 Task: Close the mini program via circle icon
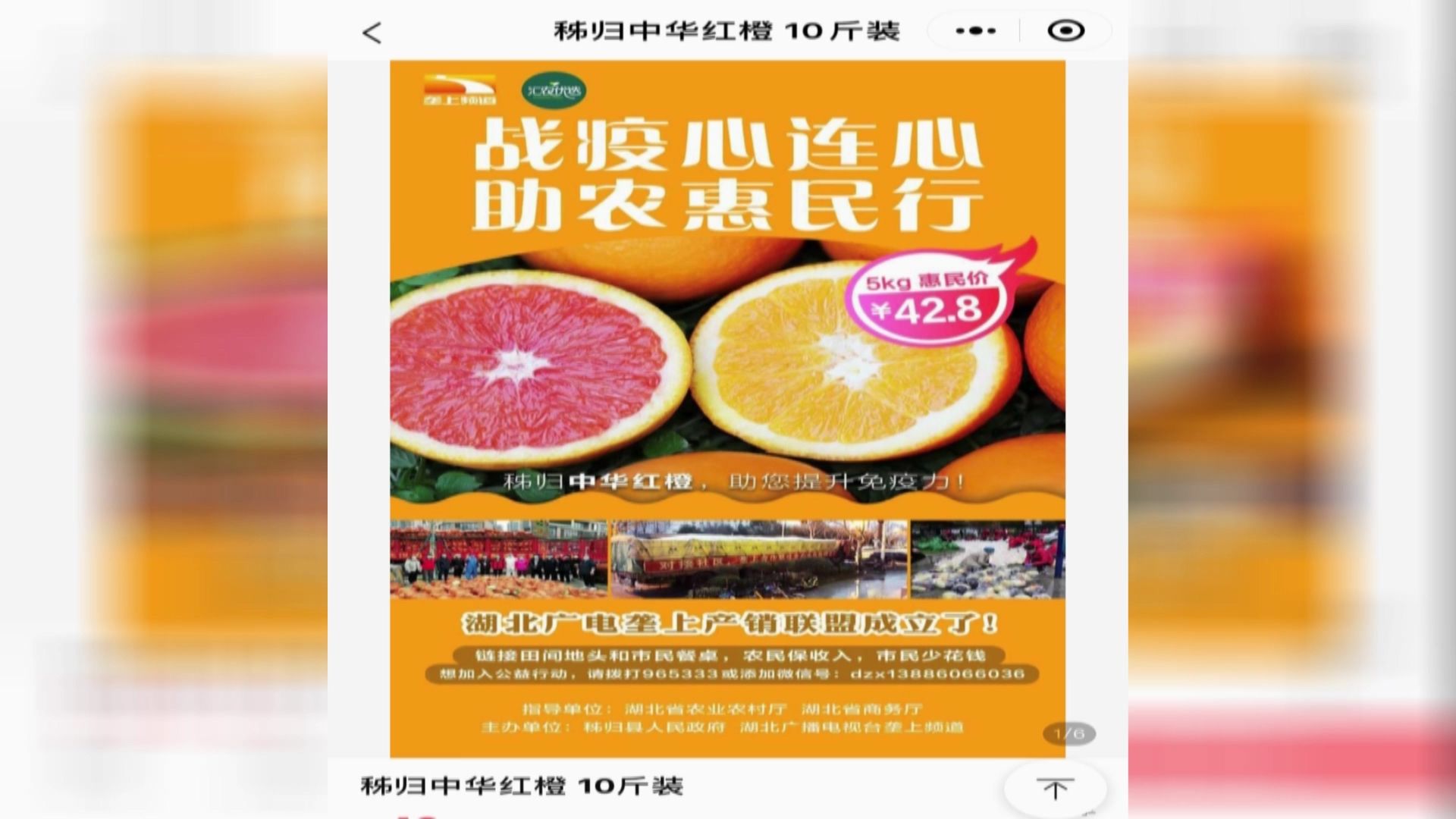click(1065, 31)
